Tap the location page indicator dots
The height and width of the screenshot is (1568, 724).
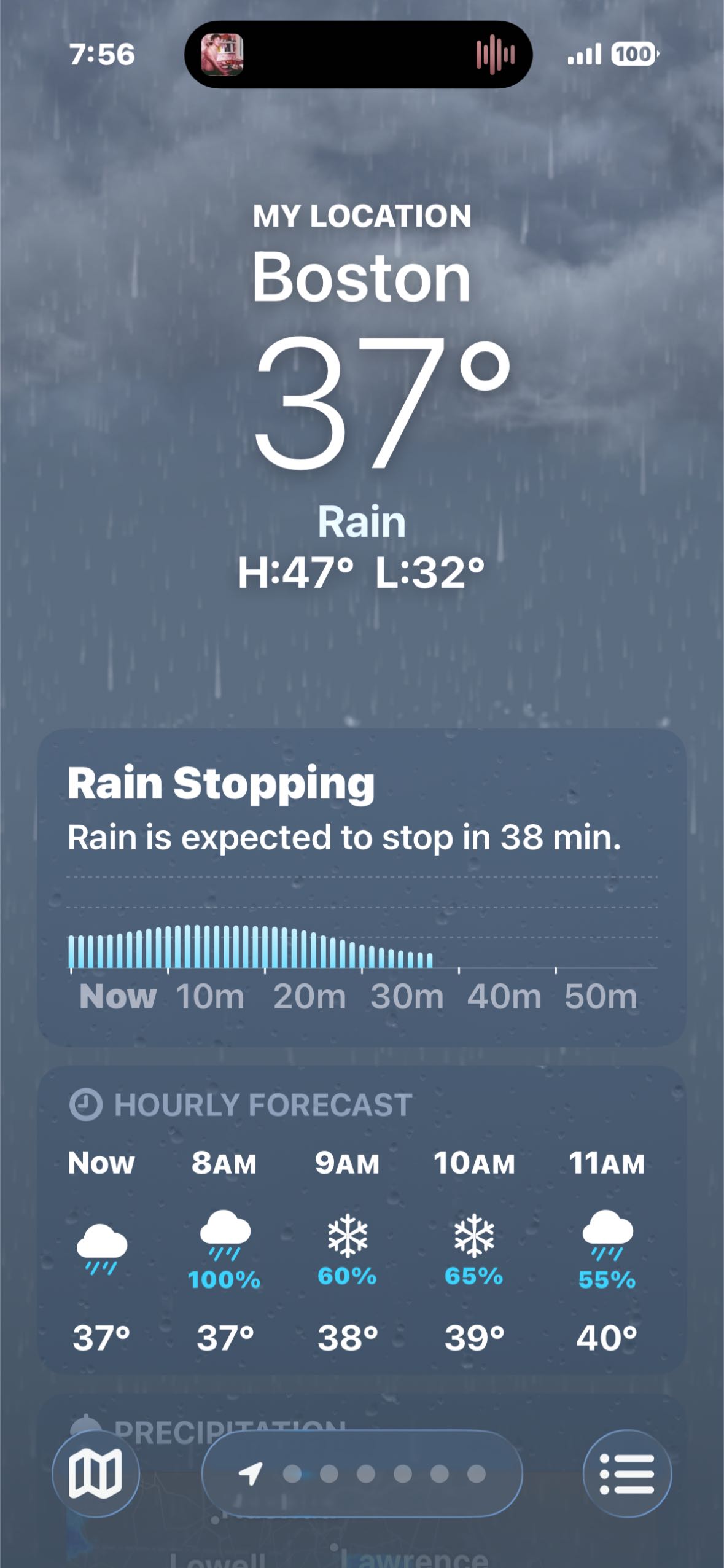click(x=362, y=1474)
